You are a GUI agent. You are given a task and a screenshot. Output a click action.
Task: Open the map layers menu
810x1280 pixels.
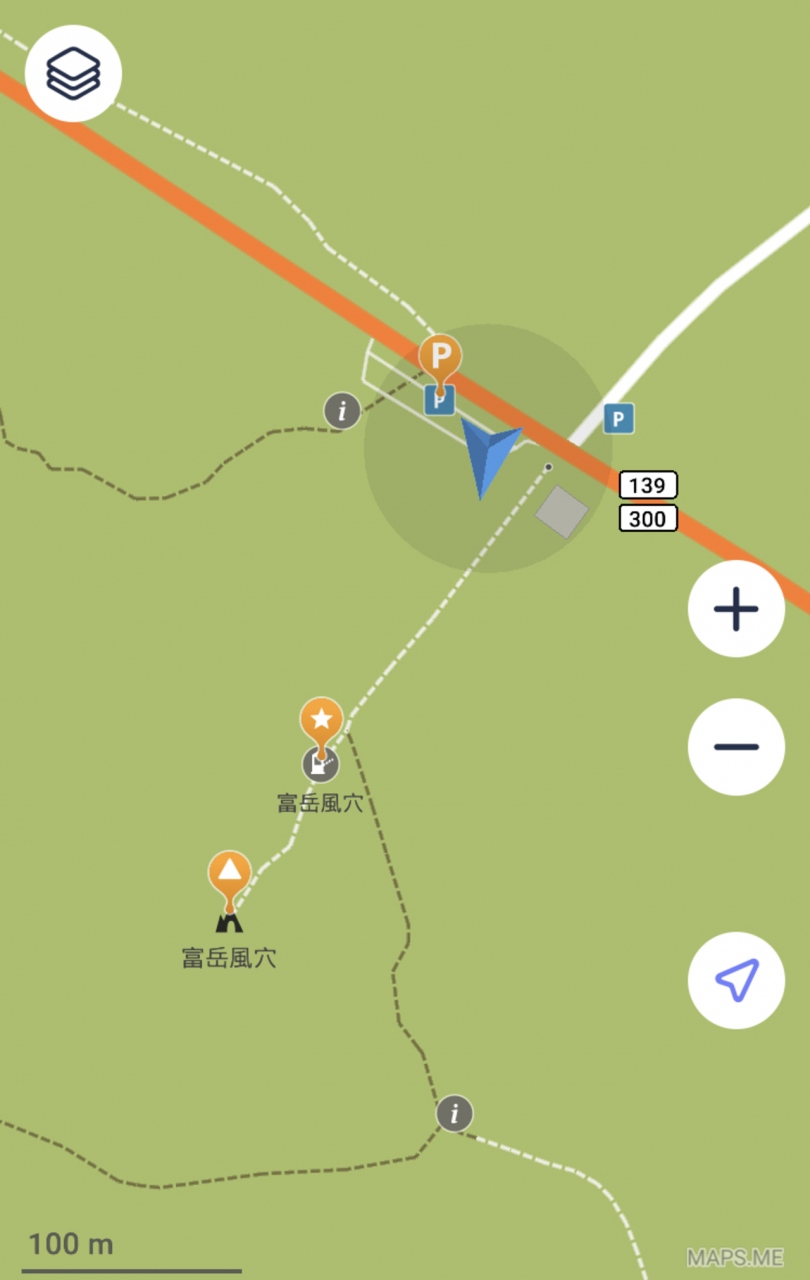point(73,73)
